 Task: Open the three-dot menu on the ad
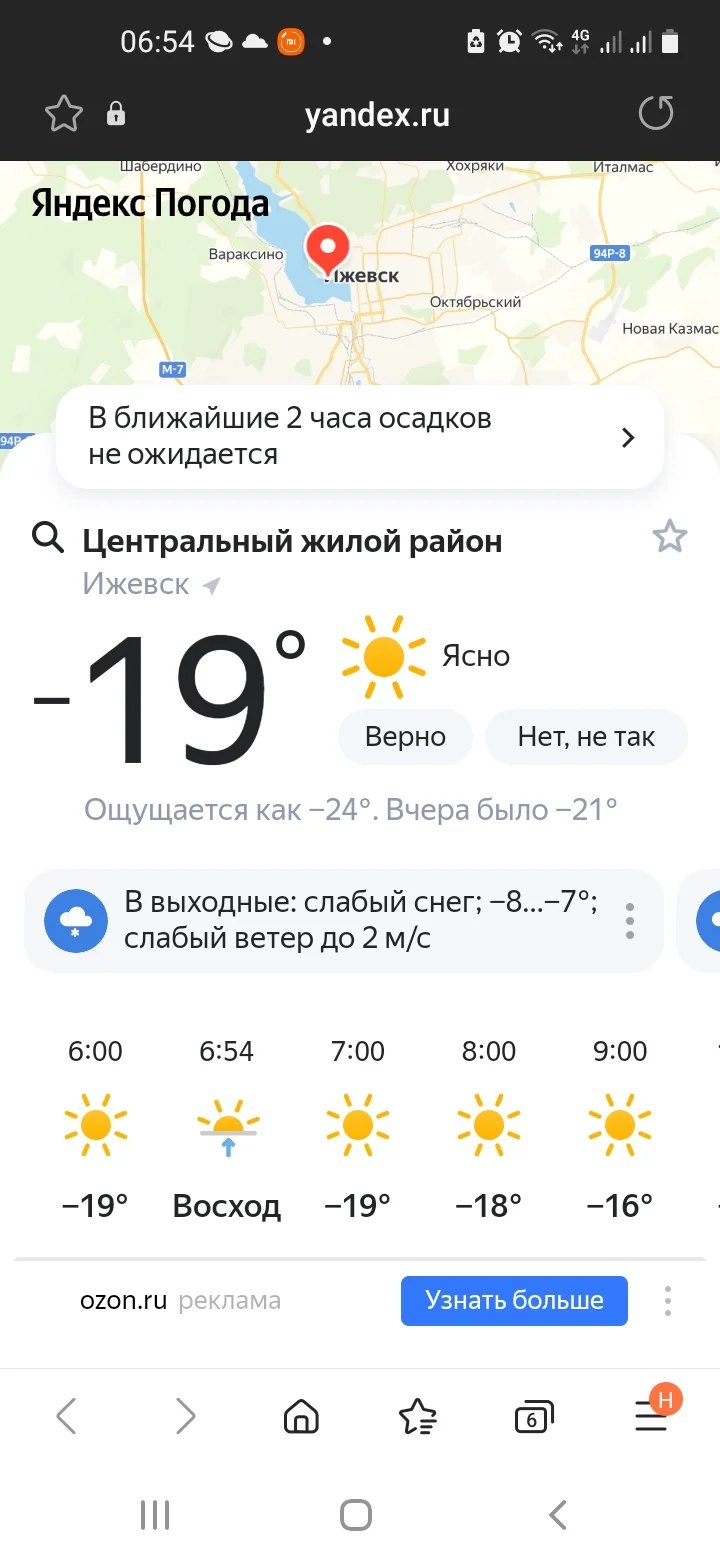point(667,1300)
